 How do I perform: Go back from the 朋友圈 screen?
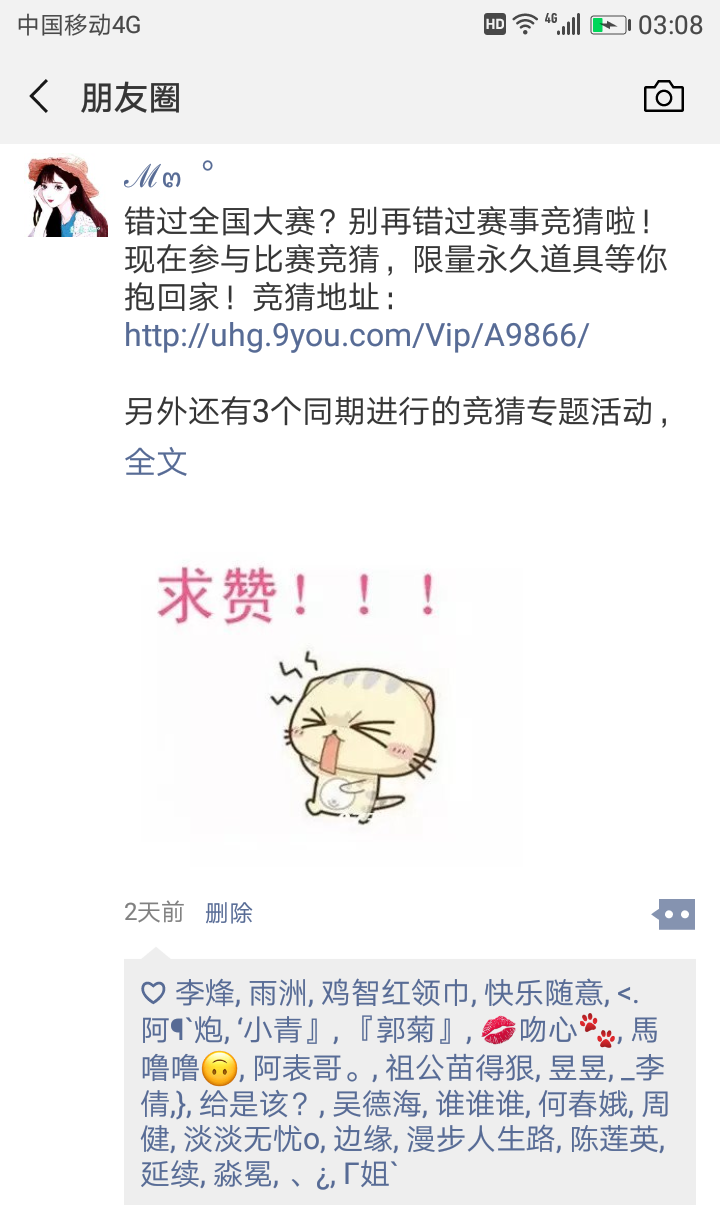pyautogui.click(x=40, y=97)
